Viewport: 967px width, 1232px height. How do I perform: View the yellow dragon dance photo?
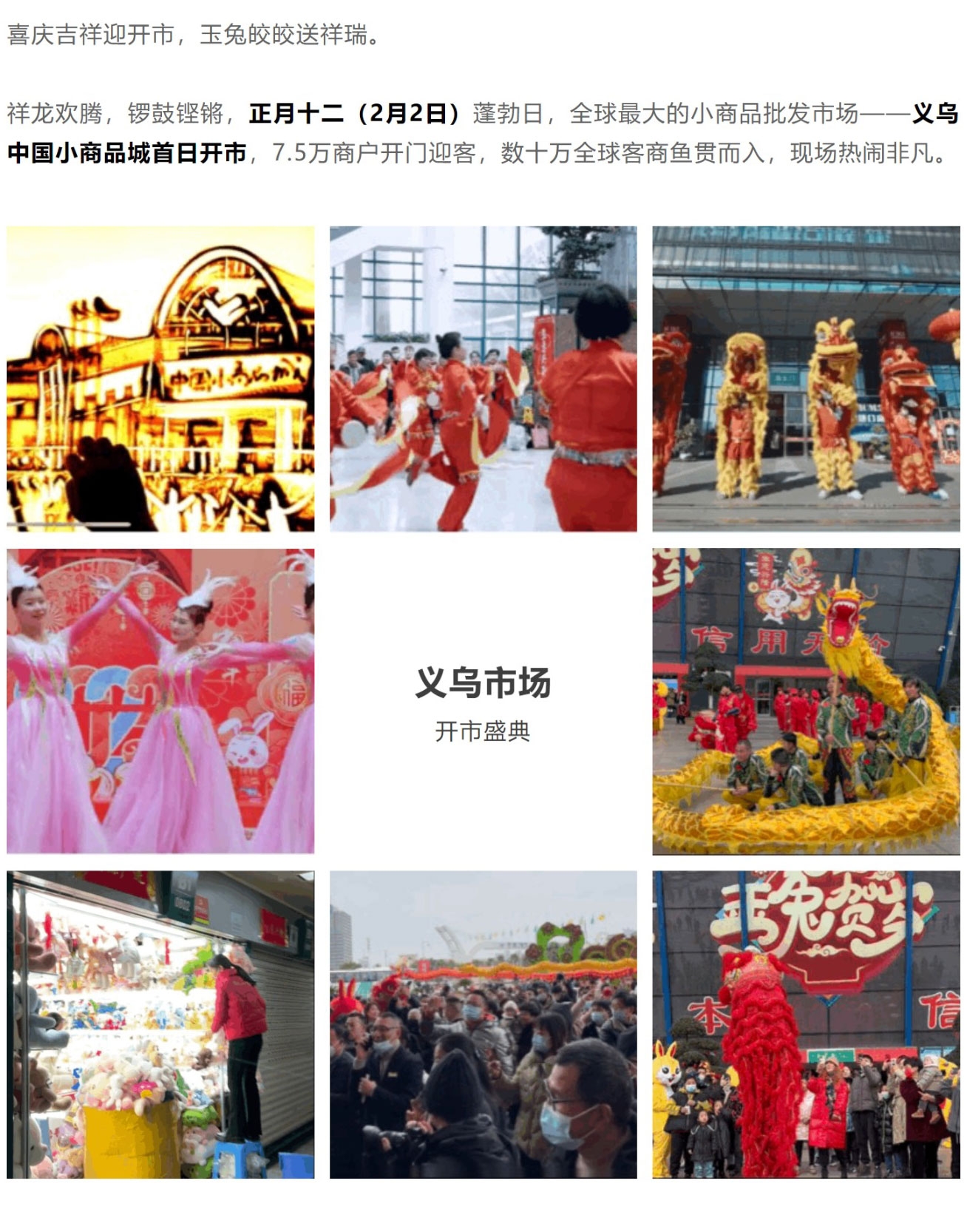pyautogui.click(x=806, y=701)
